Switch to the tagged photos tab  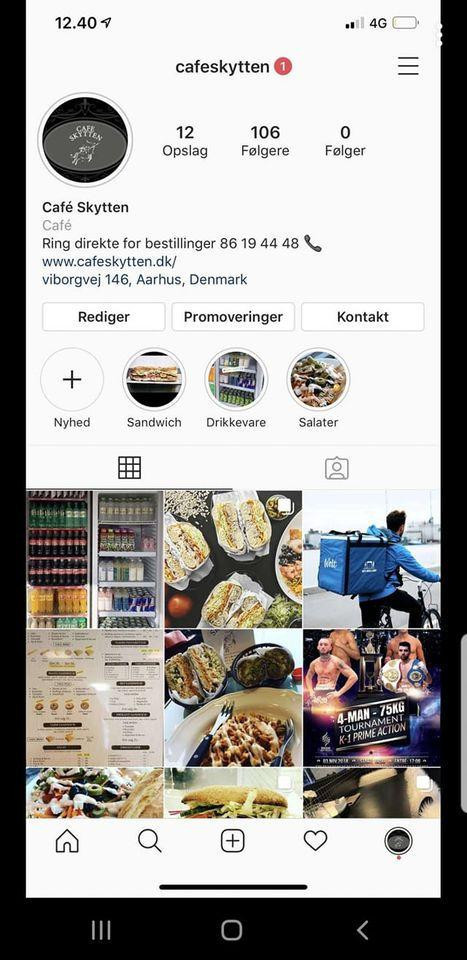pos(337,468)
